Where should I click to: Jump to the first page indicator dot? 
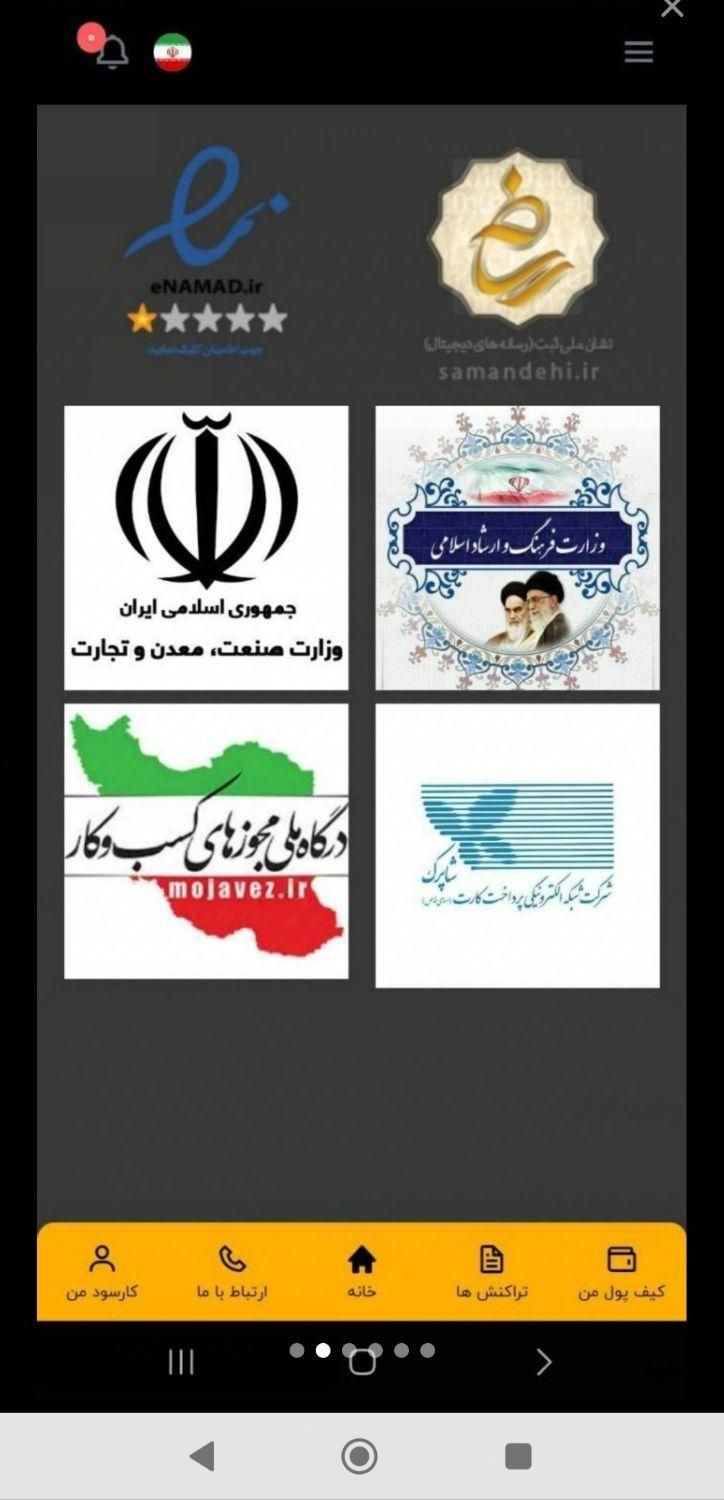pyautogui.click(x=297, y=1350)
